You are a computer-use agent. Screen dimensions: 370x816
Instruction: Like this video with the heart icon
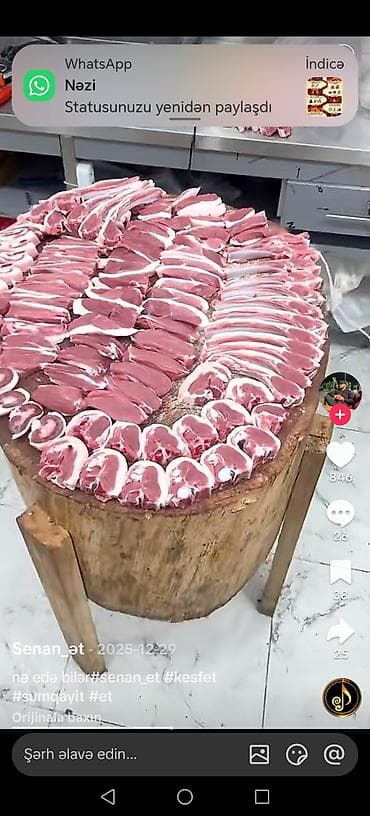341,454
